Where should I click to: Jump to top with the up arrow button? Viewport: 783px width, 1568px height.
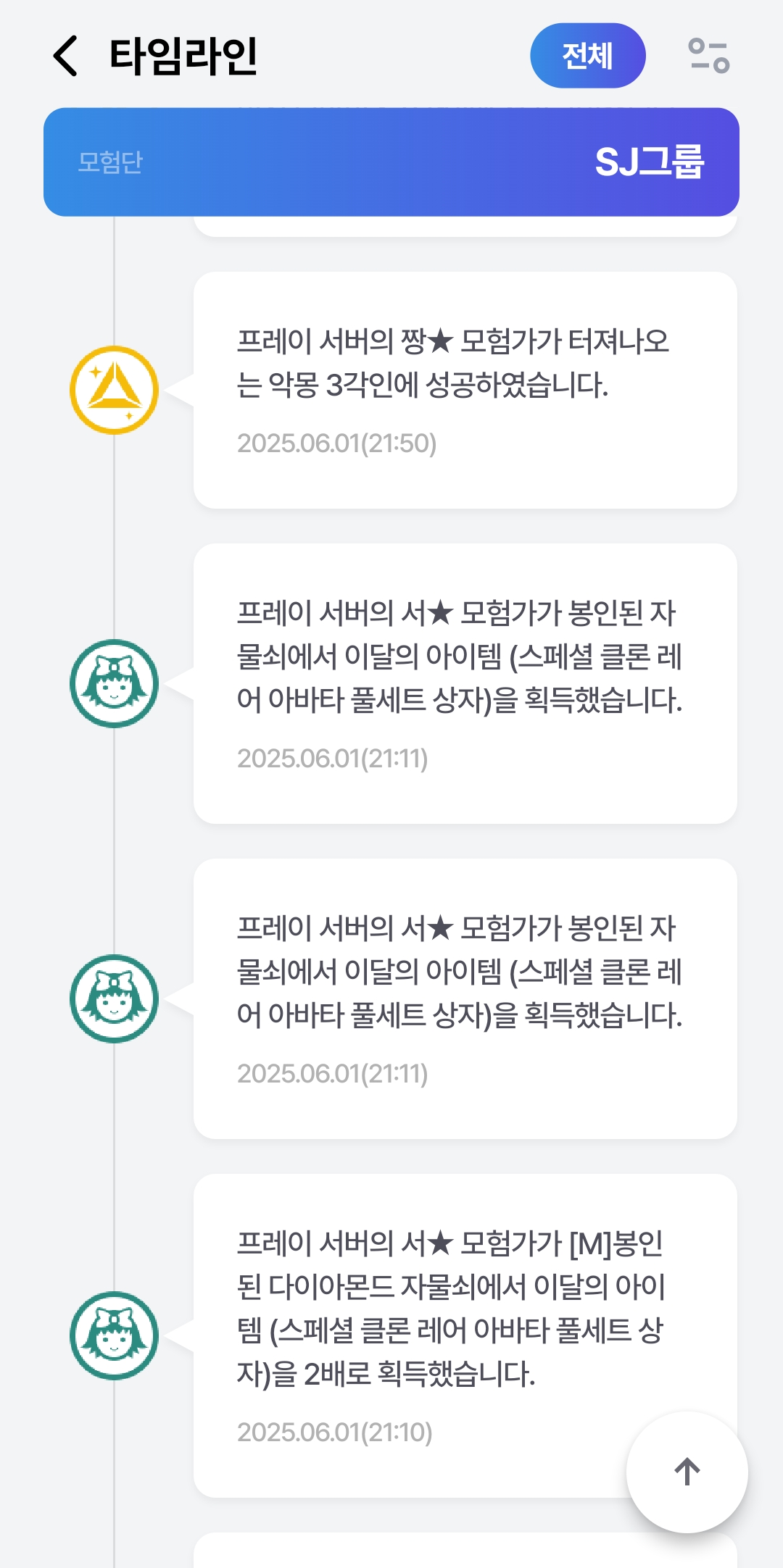(x=687, y=1472)
